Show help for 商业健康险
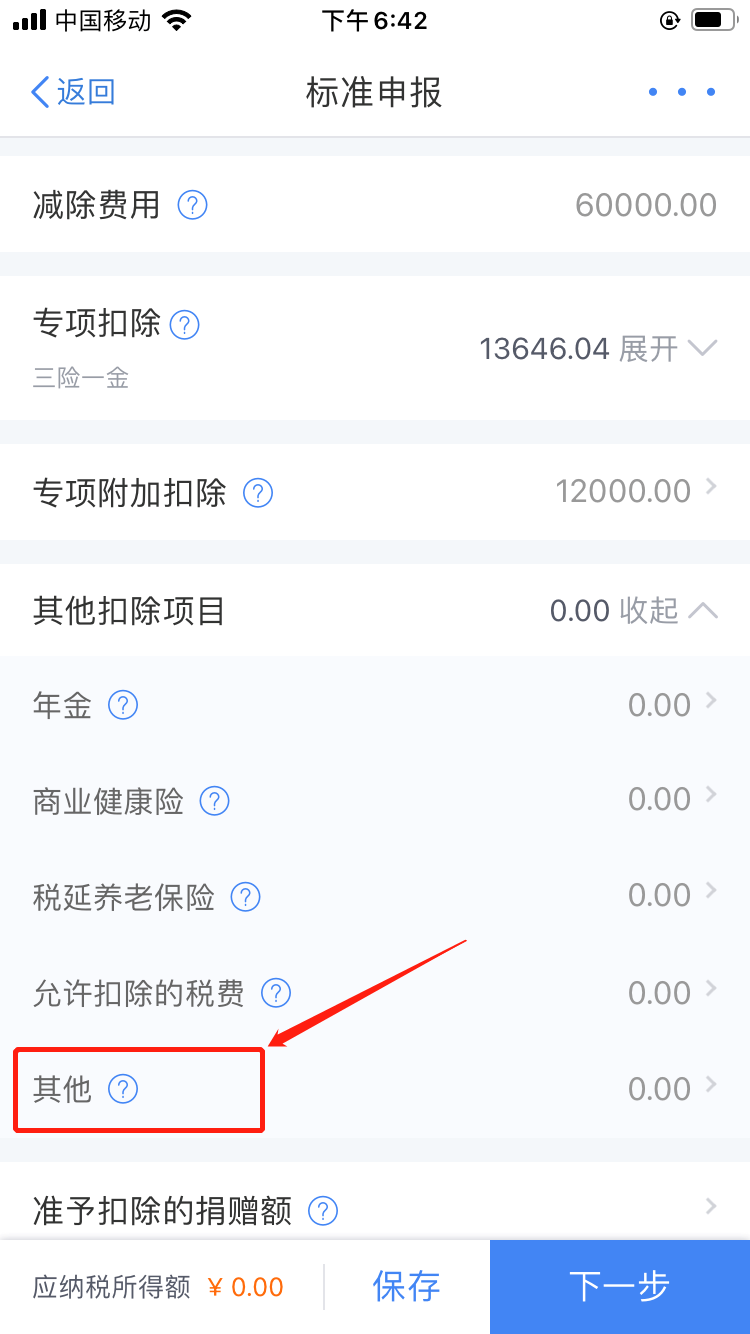750x1334 pixels. (x=215, y=801)
